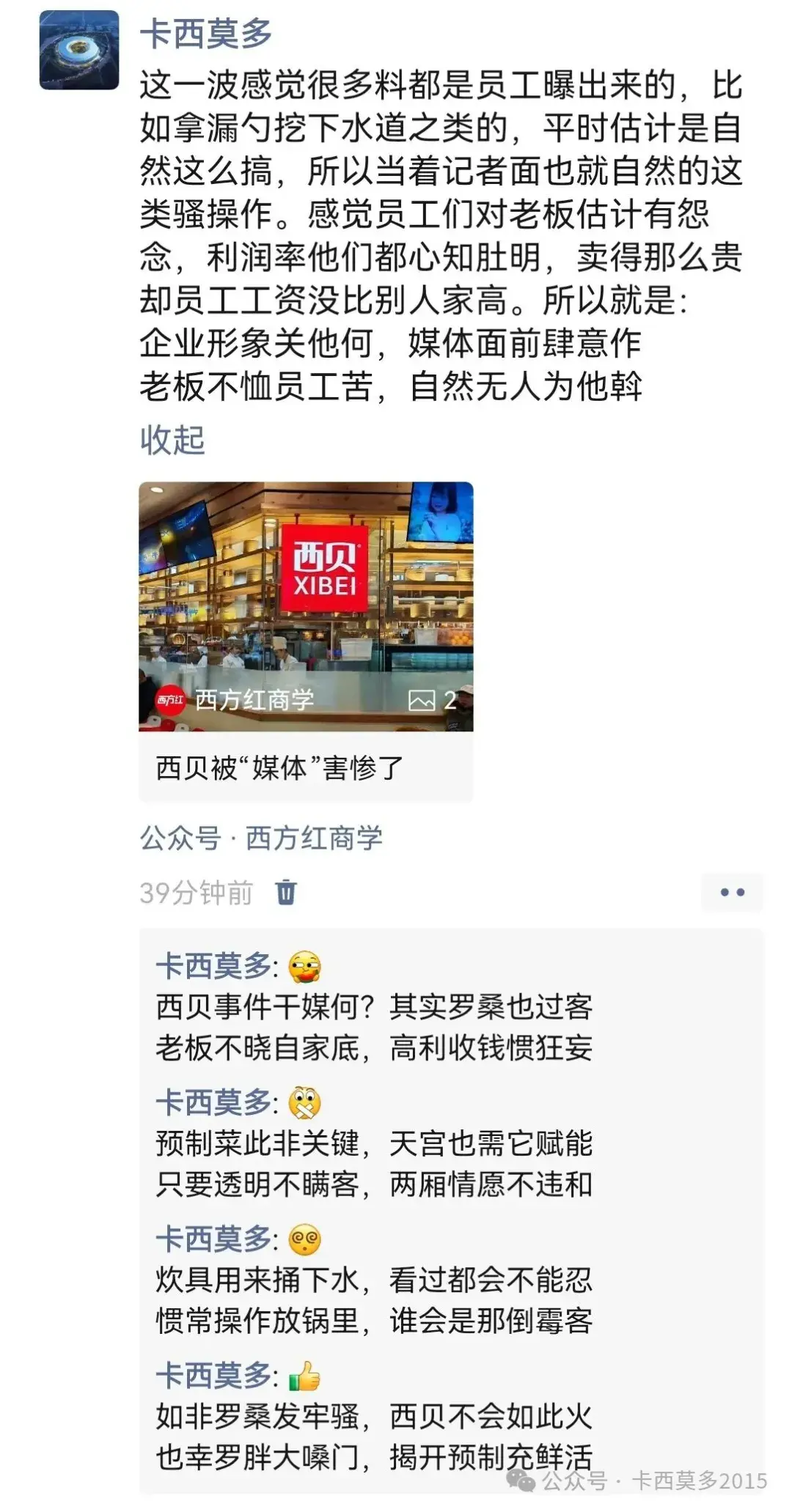Open the two-dot like and comment menu
Viewport: 792px width, 1512px height.
click(x=732, y=892)
